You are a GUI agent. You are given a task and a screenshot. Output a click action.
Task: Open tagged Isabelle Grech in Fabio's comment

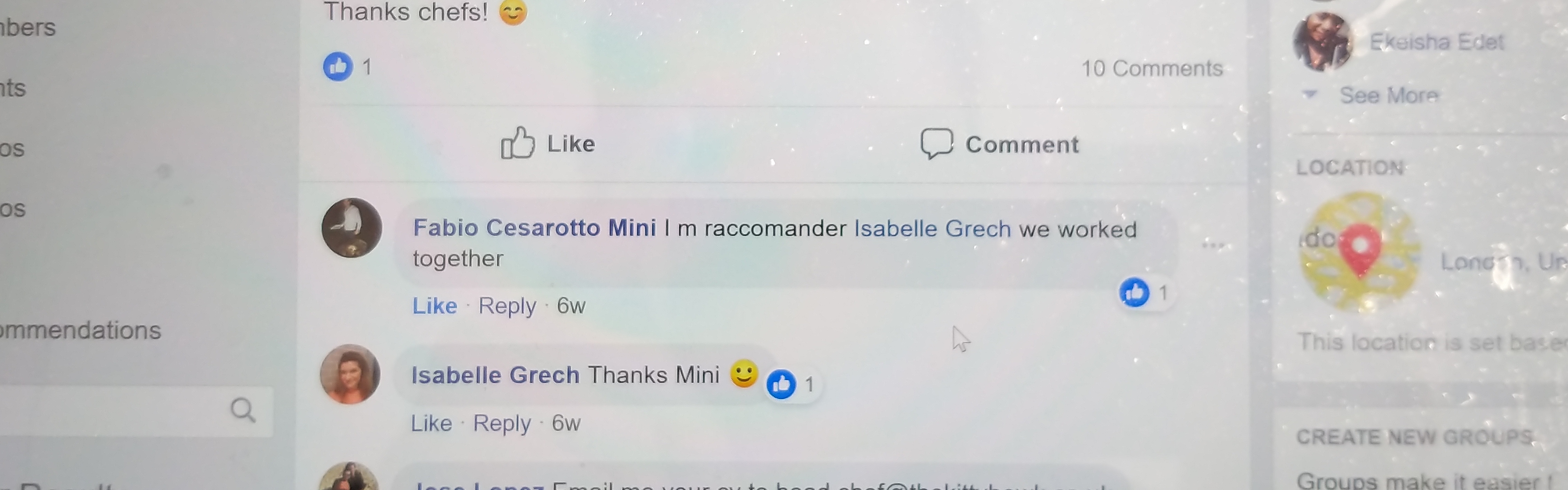pos(932,229)
